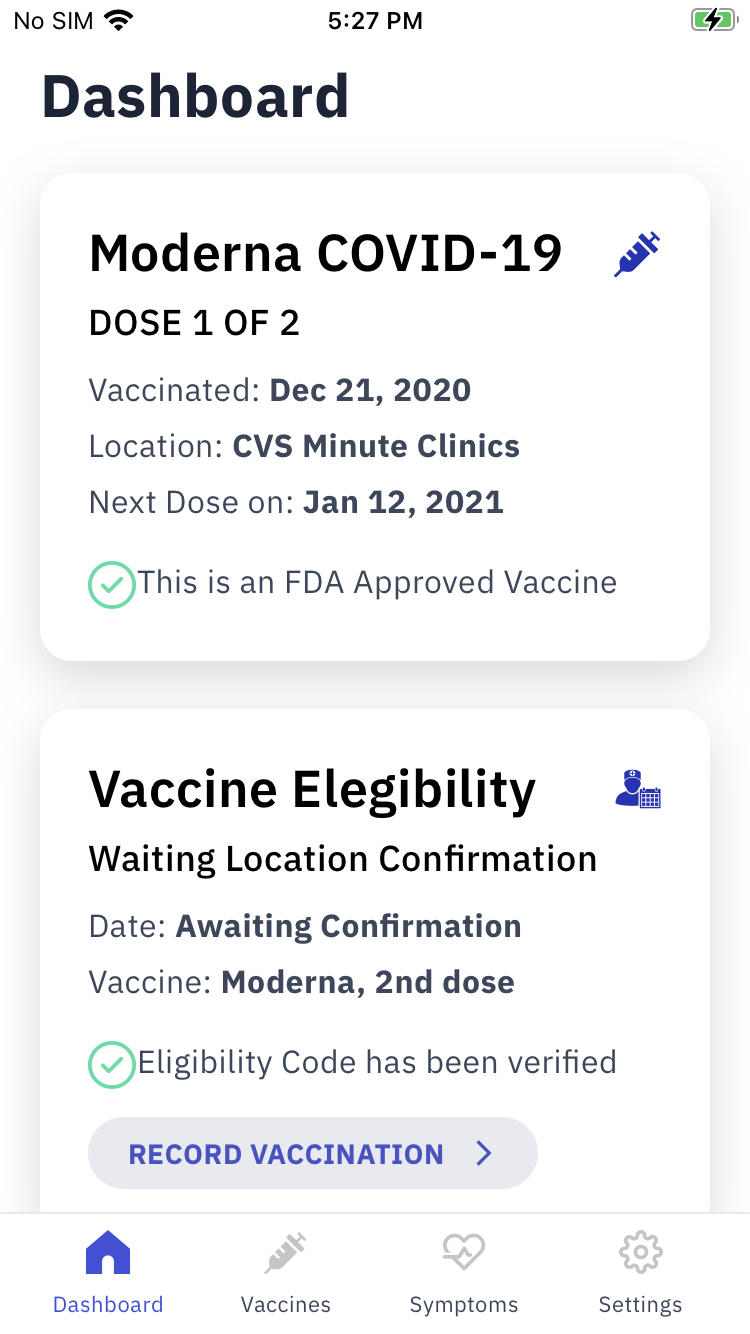This screenshot has width=750, height=1334.
Task: Tap the Record Vaccination button
Action: 313,1153
